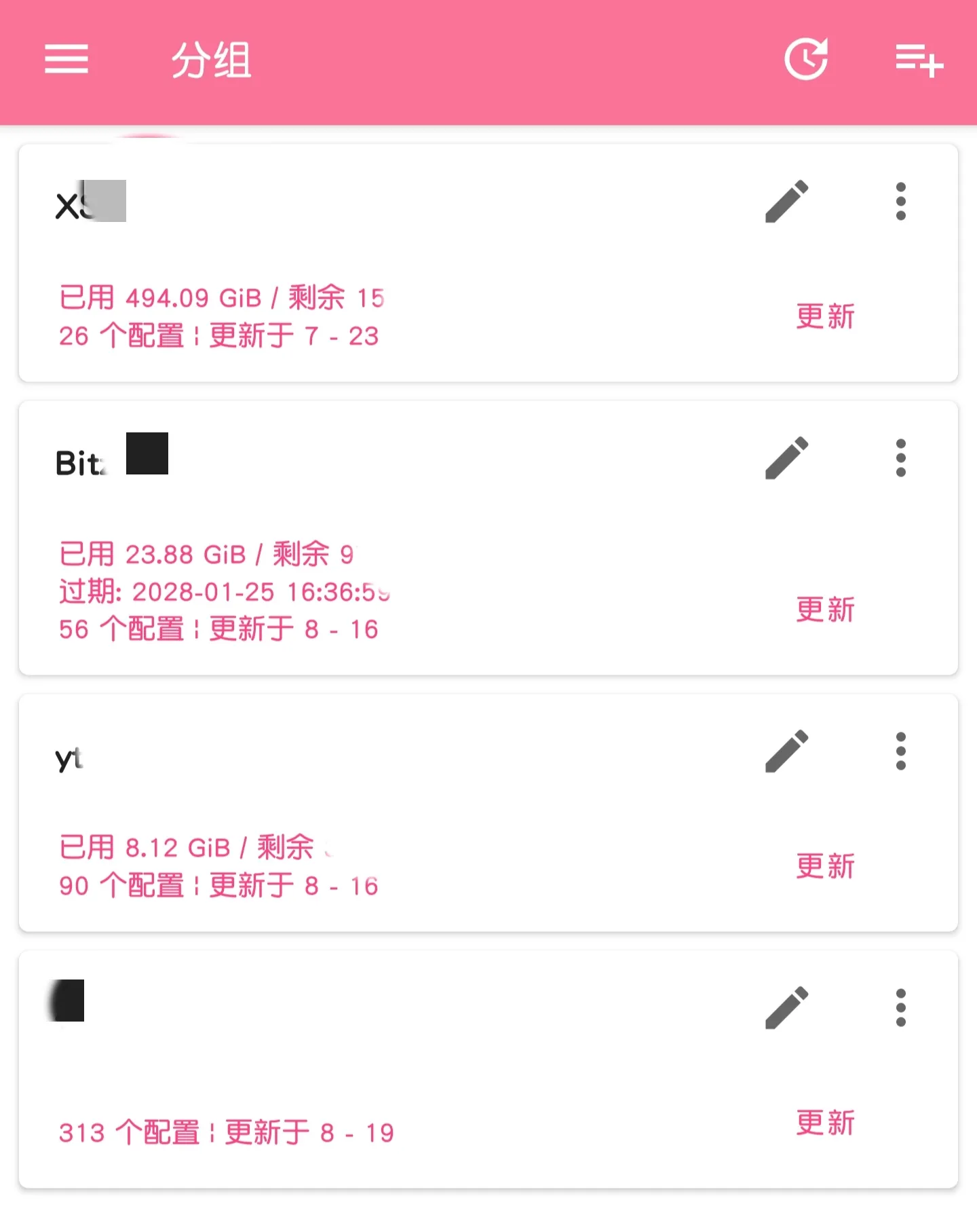Open the last card's overflow menu
The width and height of the screenshot is (977, 1232).
pyautogui.click(x=900, y=1008)
